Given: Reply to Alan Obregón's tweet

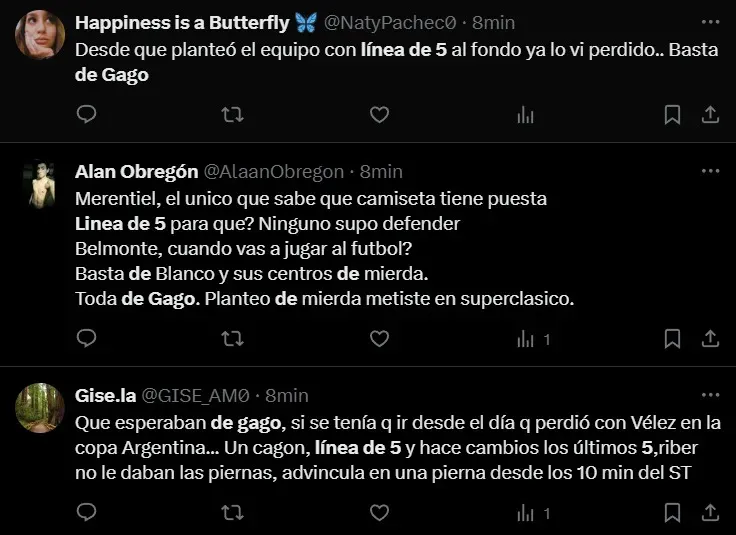Looking at the screenshot, I should click(87, 339).
